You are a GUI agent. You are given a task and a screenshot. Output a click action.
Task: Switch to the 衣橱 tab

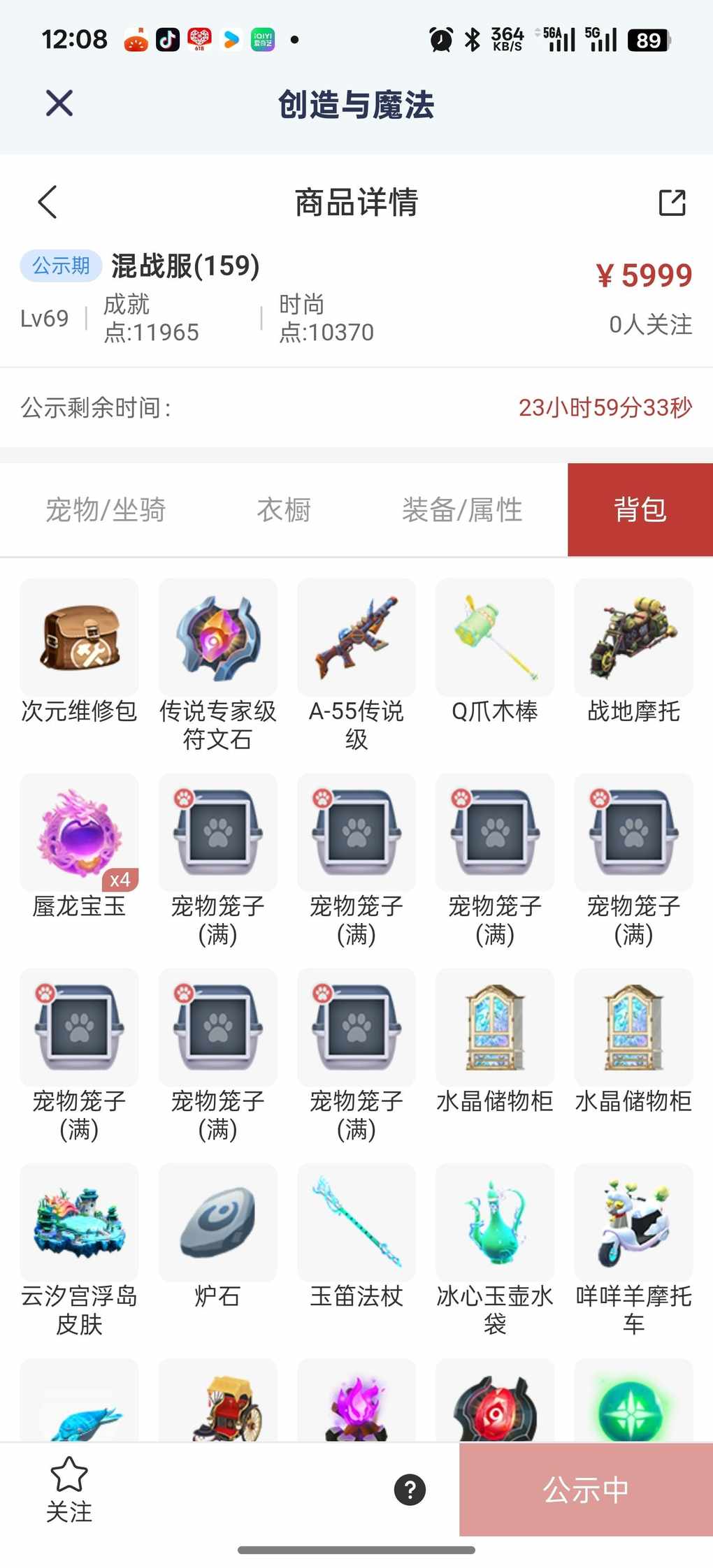pyautogui.click(x=284, y=510)
